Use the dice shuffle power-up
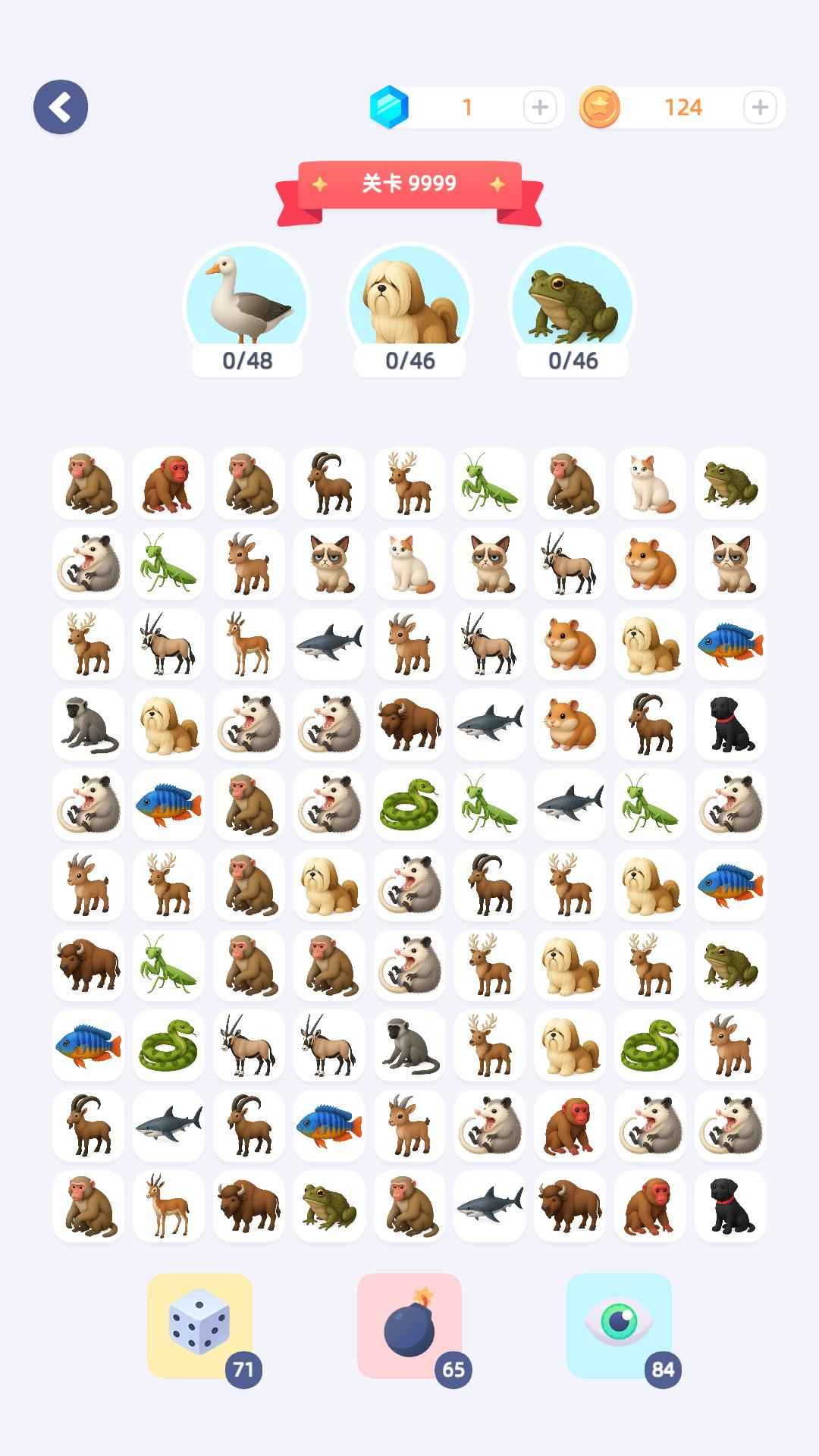819x1456 pixels. (x=199, y=1326)
